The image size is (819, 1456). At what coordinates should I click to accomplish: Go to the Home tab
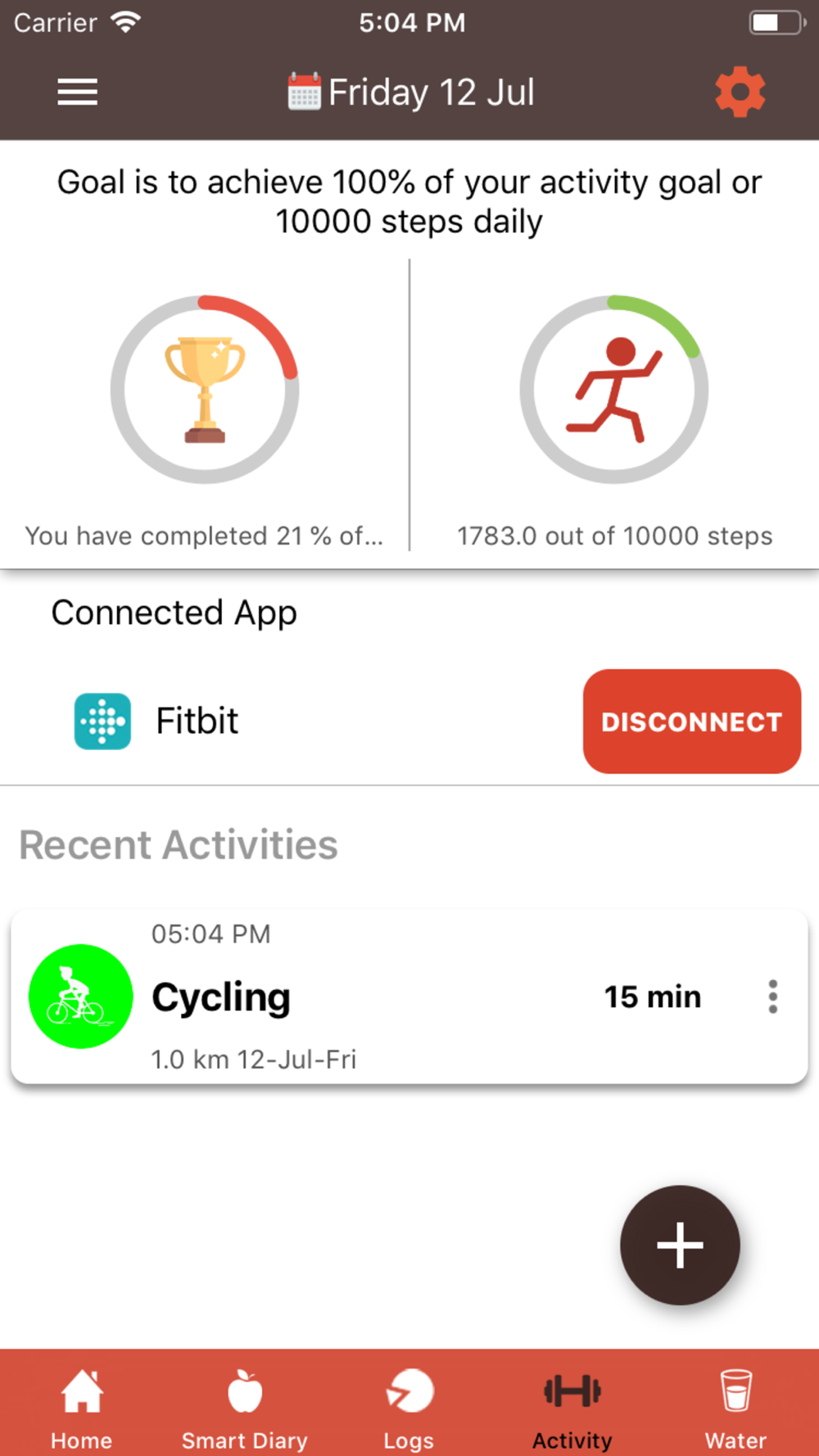point(82,1409)
